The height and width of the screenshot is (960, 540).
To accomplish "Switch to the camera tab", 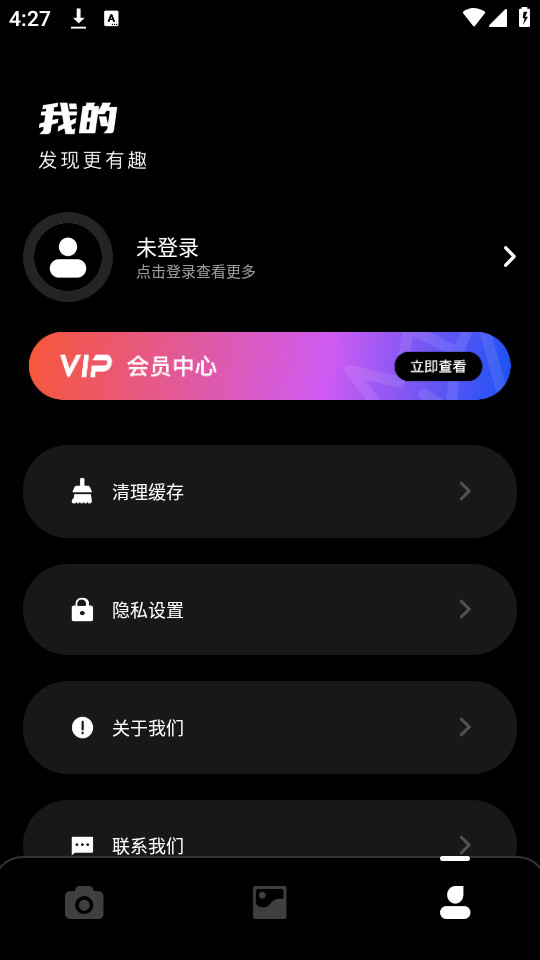I will click(x=84, y=902).
